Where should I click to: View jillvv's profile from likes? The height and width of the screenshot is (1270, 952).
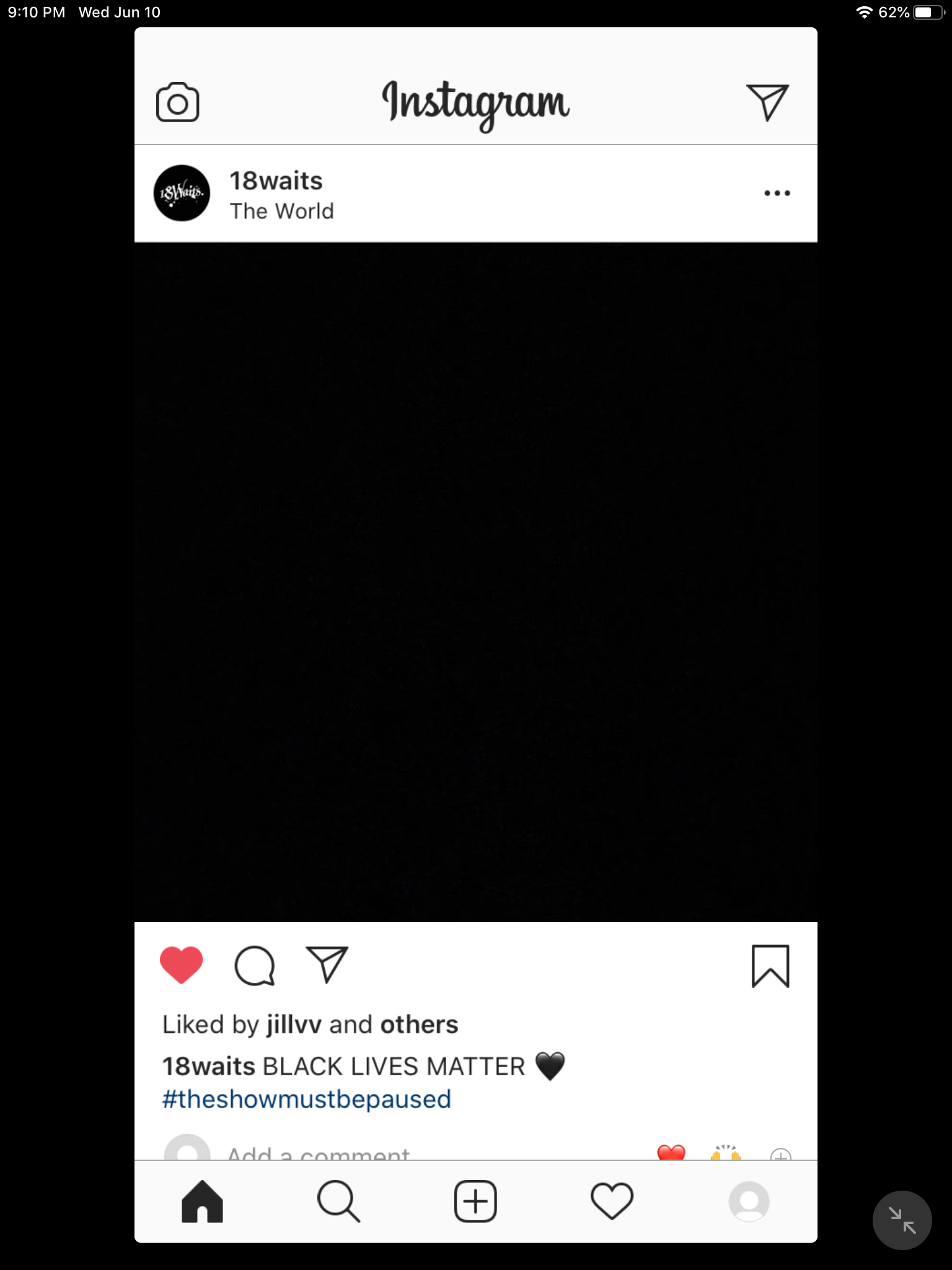click(294, 1025)
